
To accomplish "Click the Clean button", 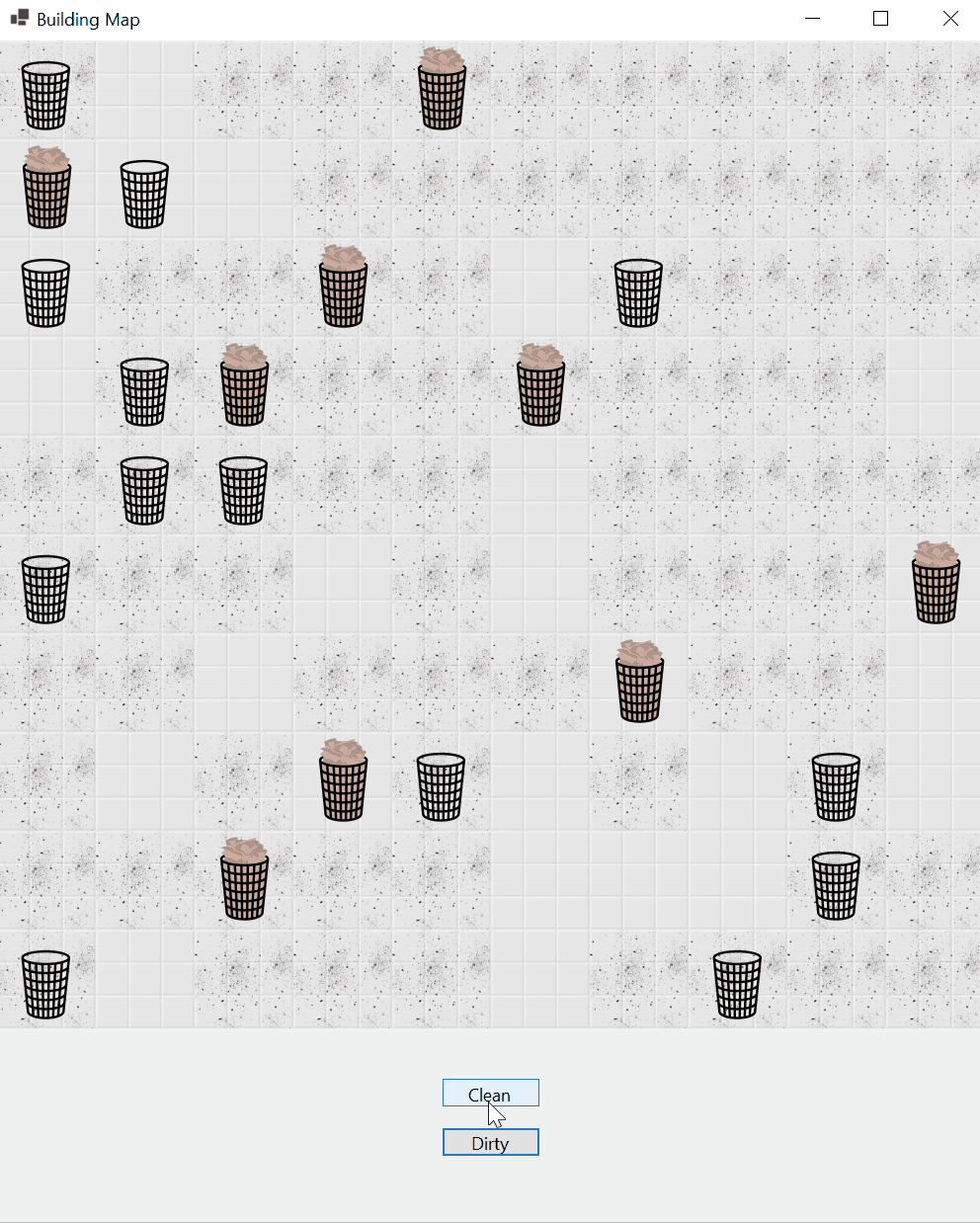I will [490, 1093].
